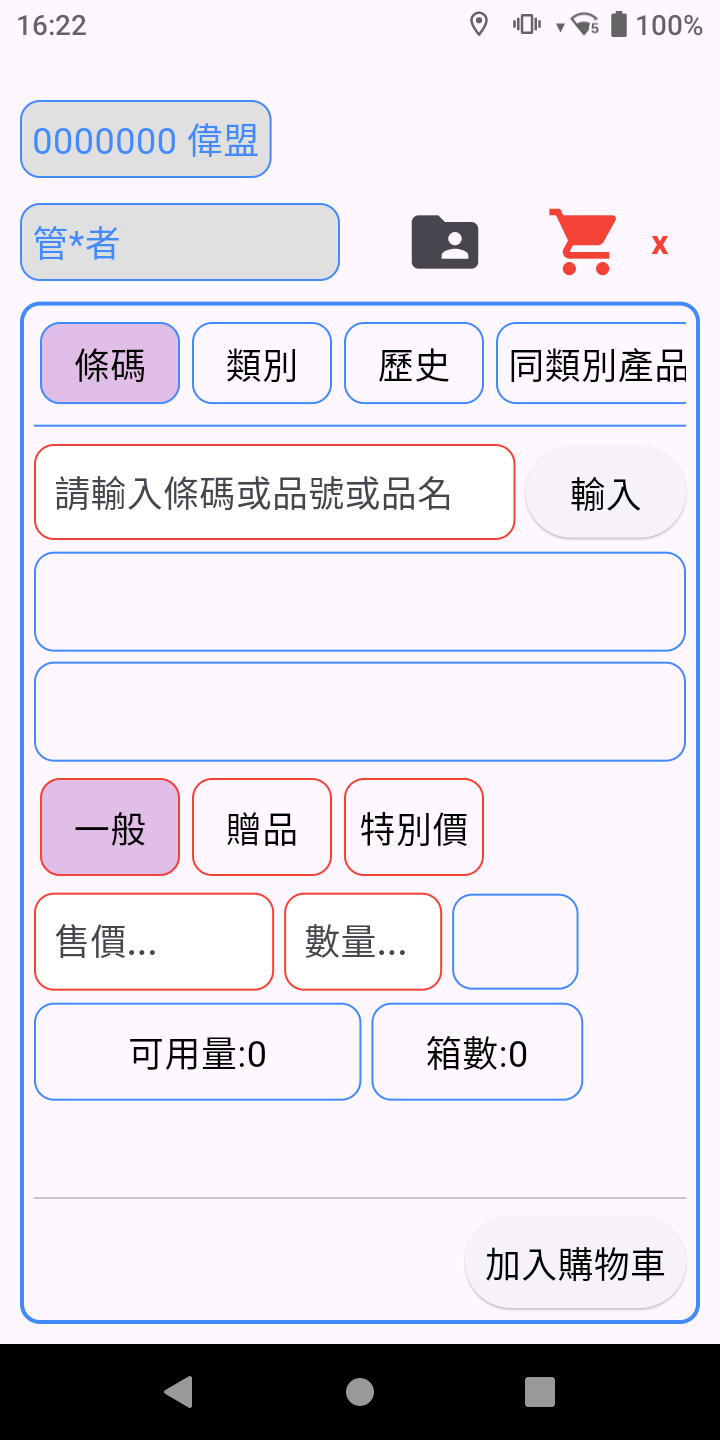Open the red shopping cart

pos(581,242)
